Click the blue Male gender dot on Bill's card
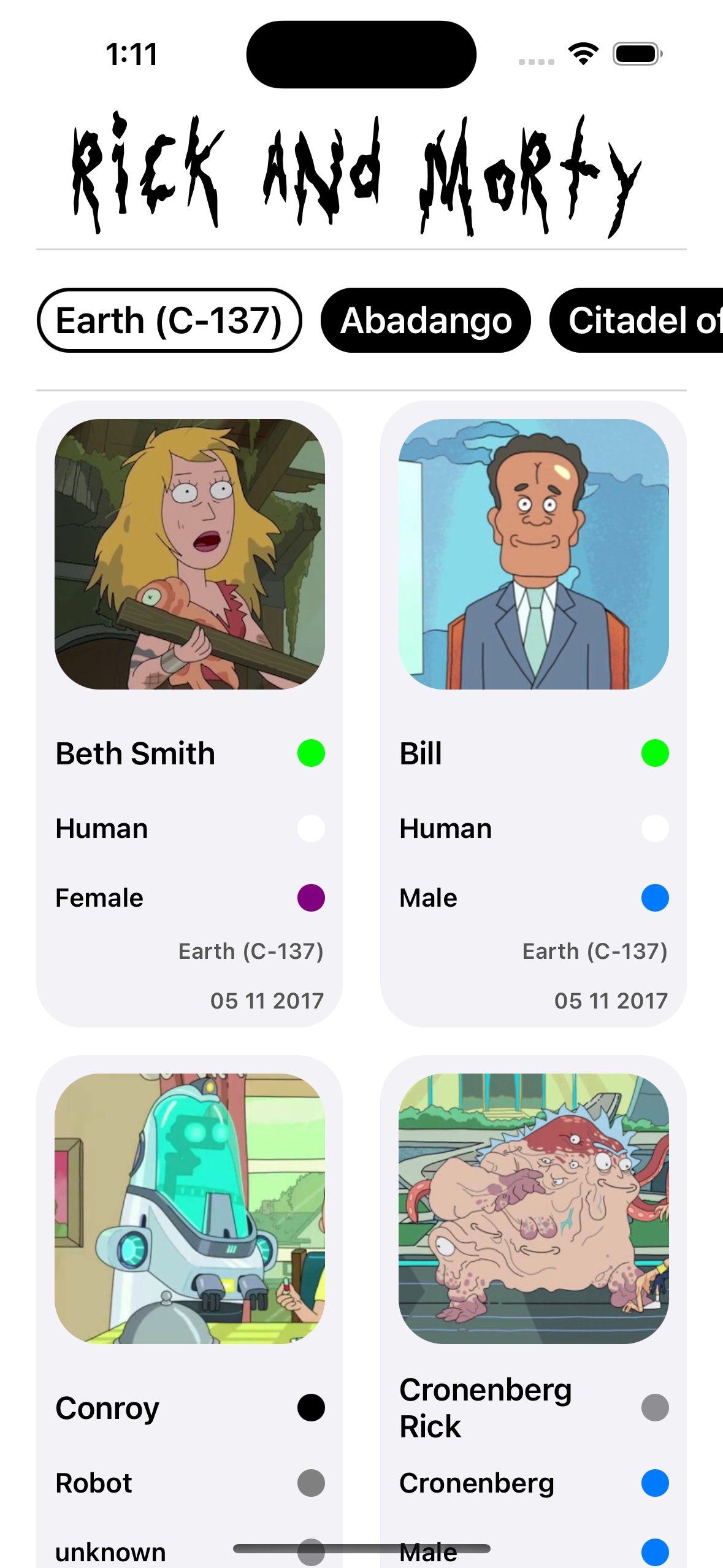723x1568 pixels. [656, 897]
